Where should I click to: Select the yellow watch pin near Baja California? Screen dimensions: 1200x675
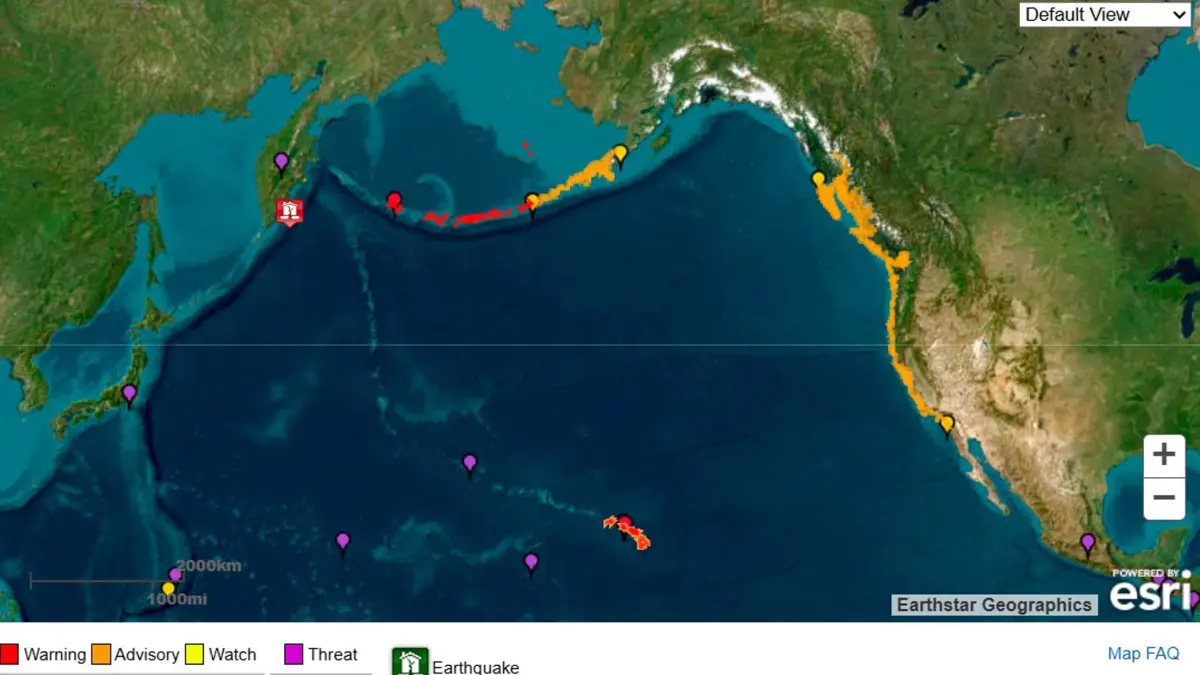point(947,424)
